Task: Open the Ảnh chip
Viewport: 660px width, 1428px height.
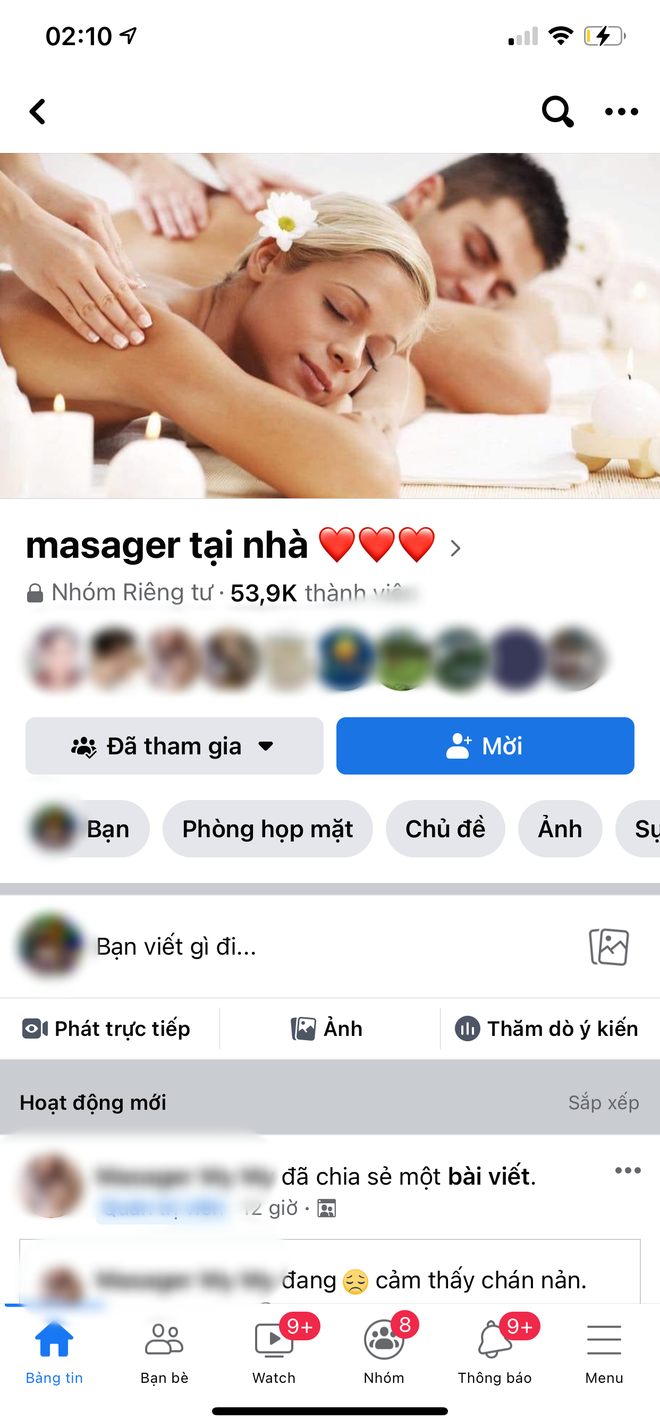Action: (559, 829)
